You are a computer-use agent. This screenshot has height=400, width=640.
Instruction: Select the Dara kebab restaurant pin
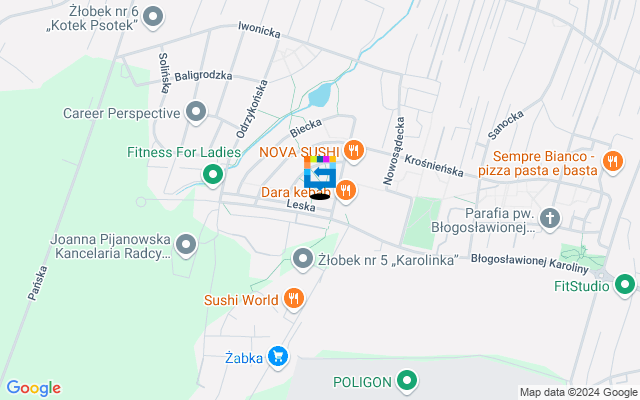[x=346, y=190]
